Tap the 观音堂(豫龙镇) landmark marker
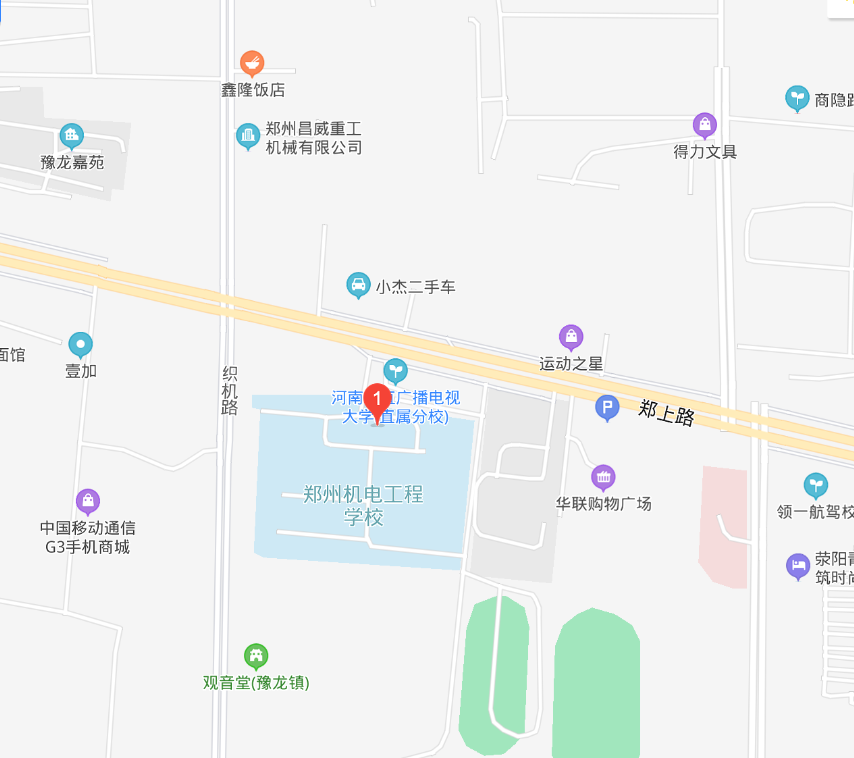This screenshot has width=854, height=758. [256, 656]
